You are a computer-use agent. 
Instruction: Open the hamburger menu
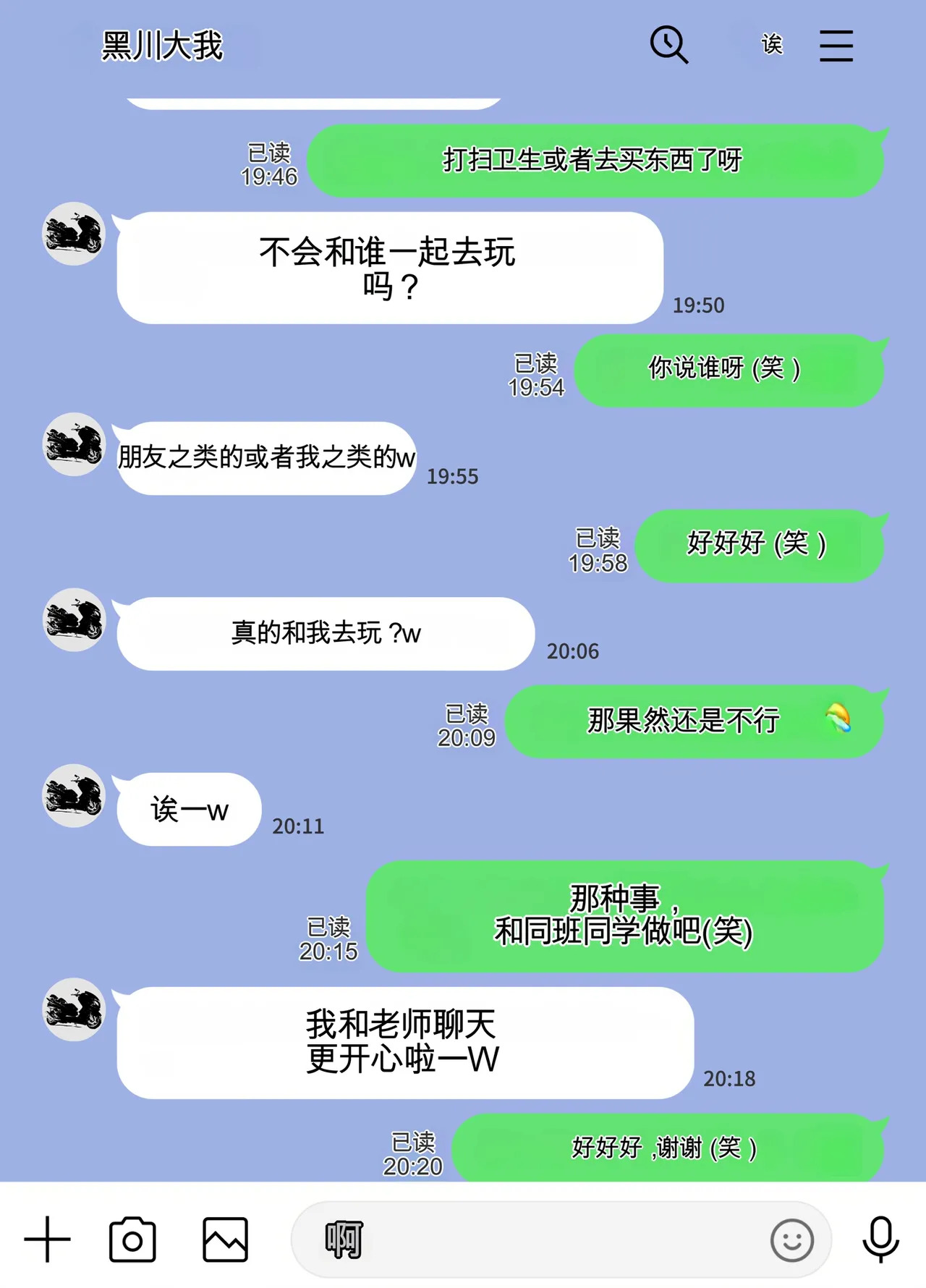[x=836, y=46]
